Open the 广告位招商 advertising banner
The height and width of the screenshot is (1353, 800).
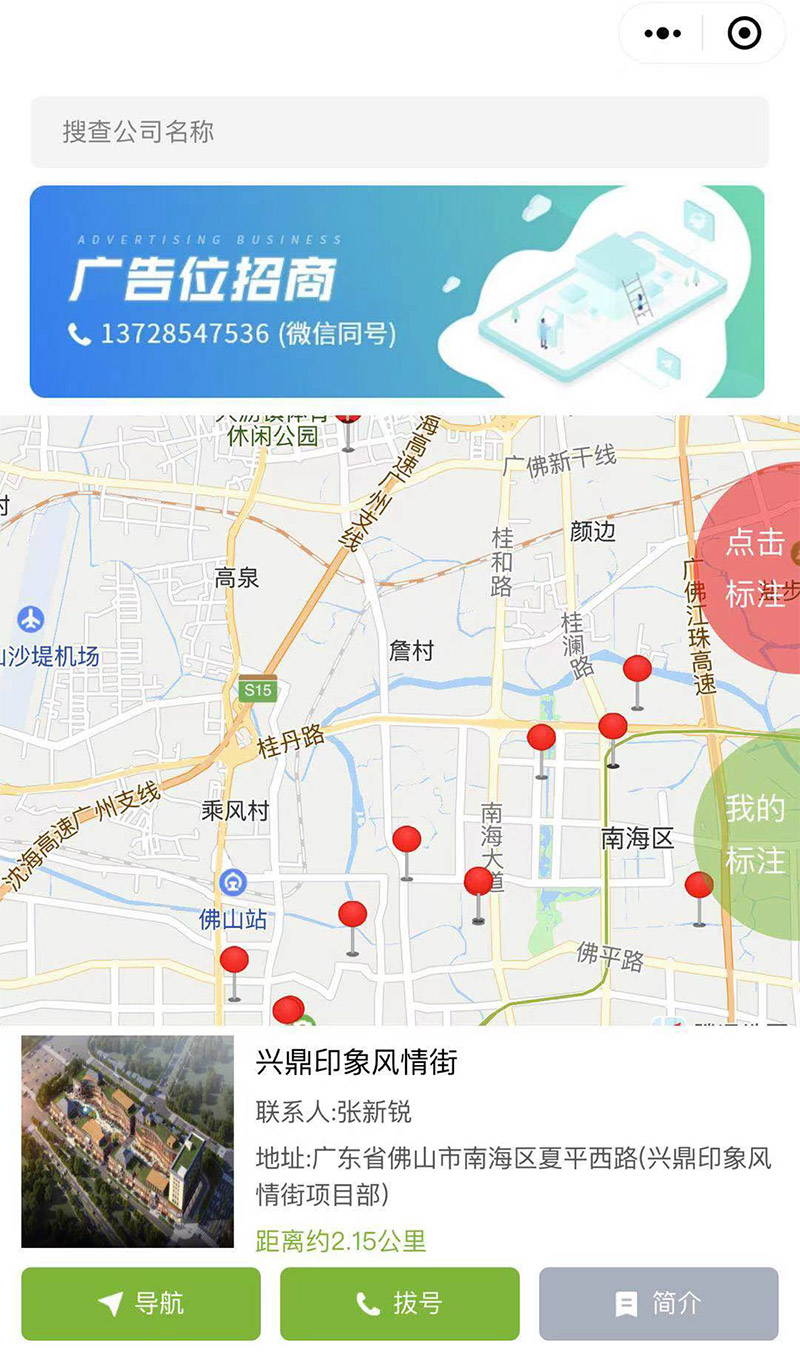tap(397, 291)
